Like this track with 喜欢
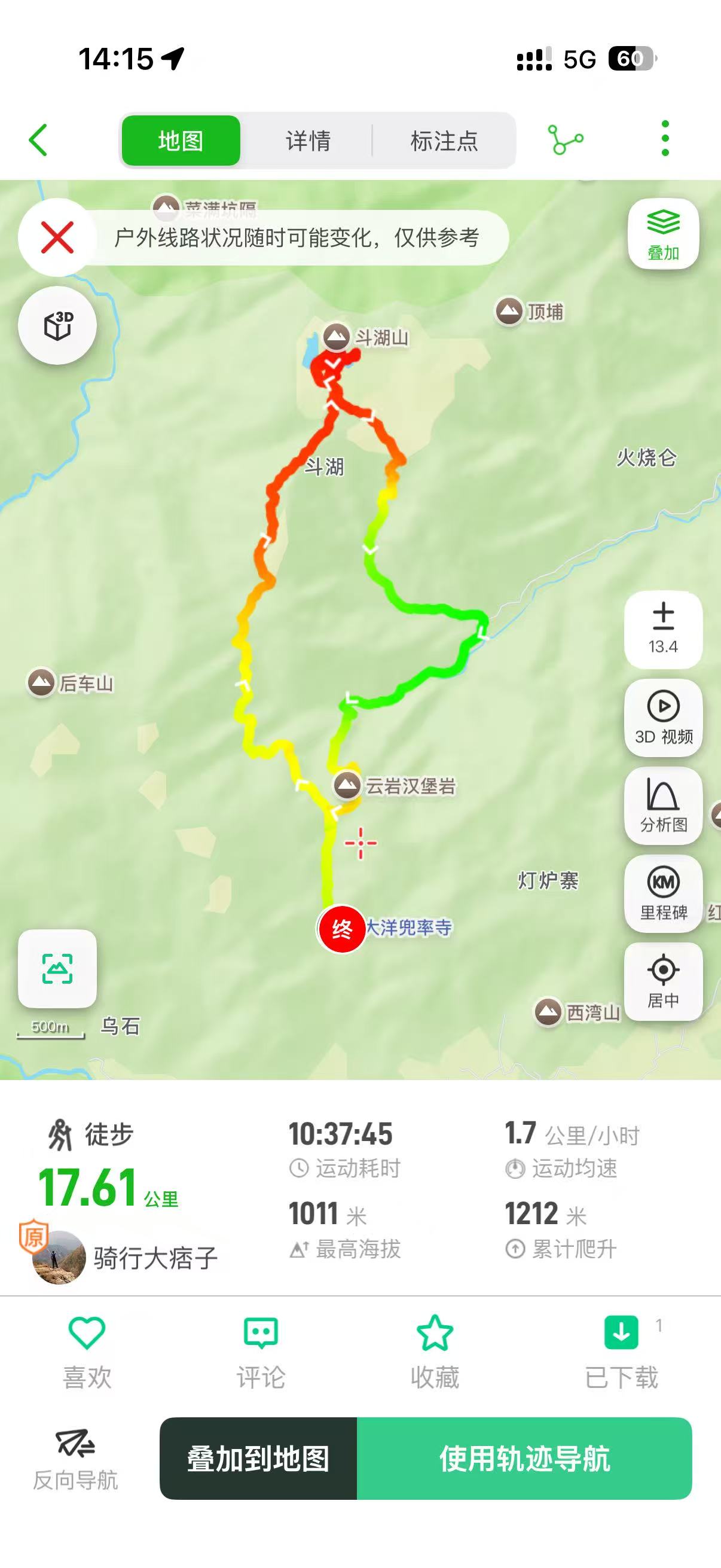 pos(87,1351)
